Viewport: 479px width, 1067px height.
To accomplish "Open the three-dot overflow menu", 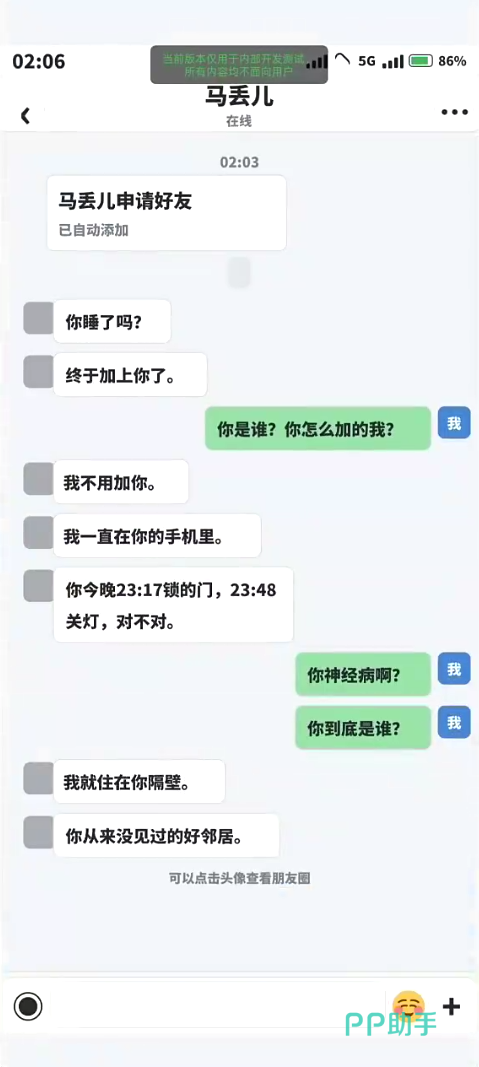I will [455, 113].
